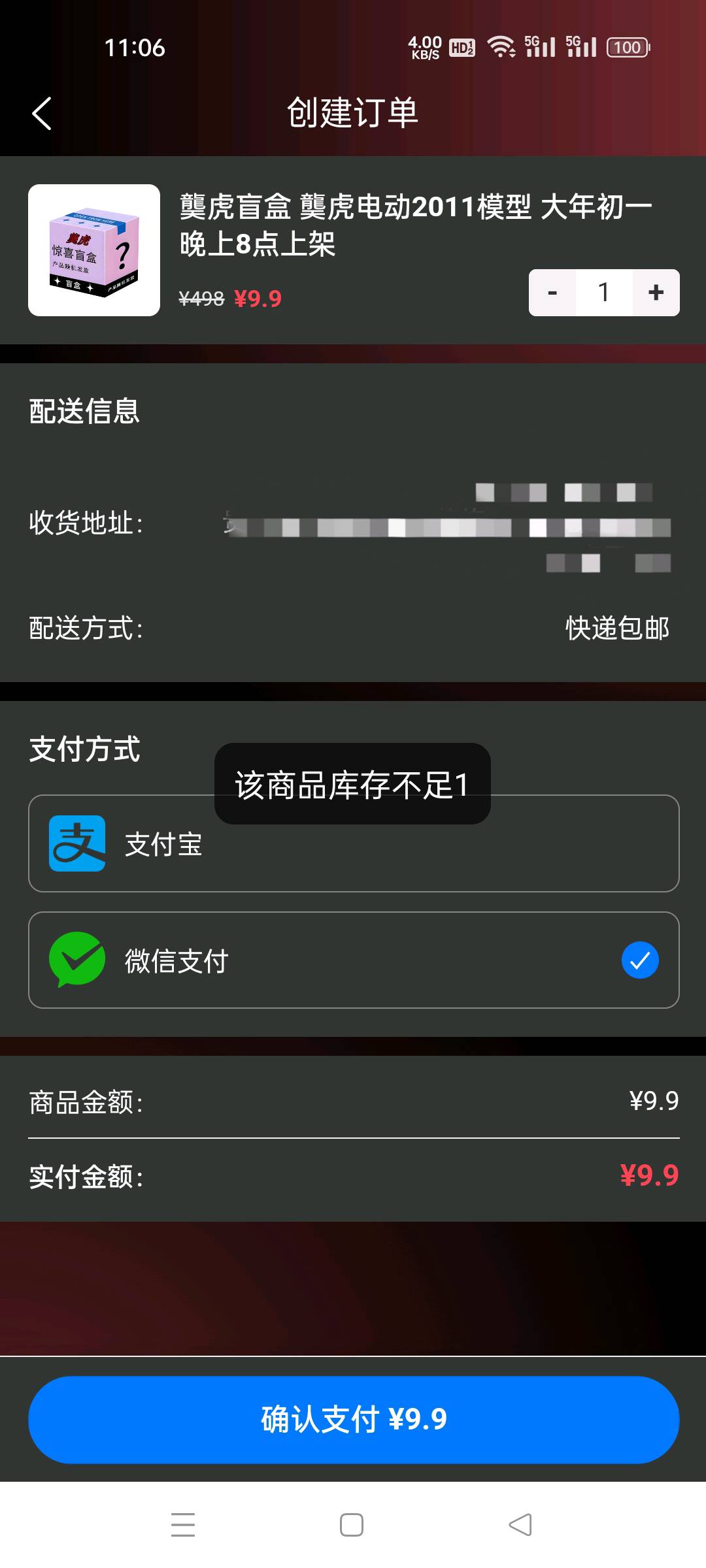Tap 确认支付 ¥9.9 button
Viewport: 706px width, 1568px height.
353,1419
